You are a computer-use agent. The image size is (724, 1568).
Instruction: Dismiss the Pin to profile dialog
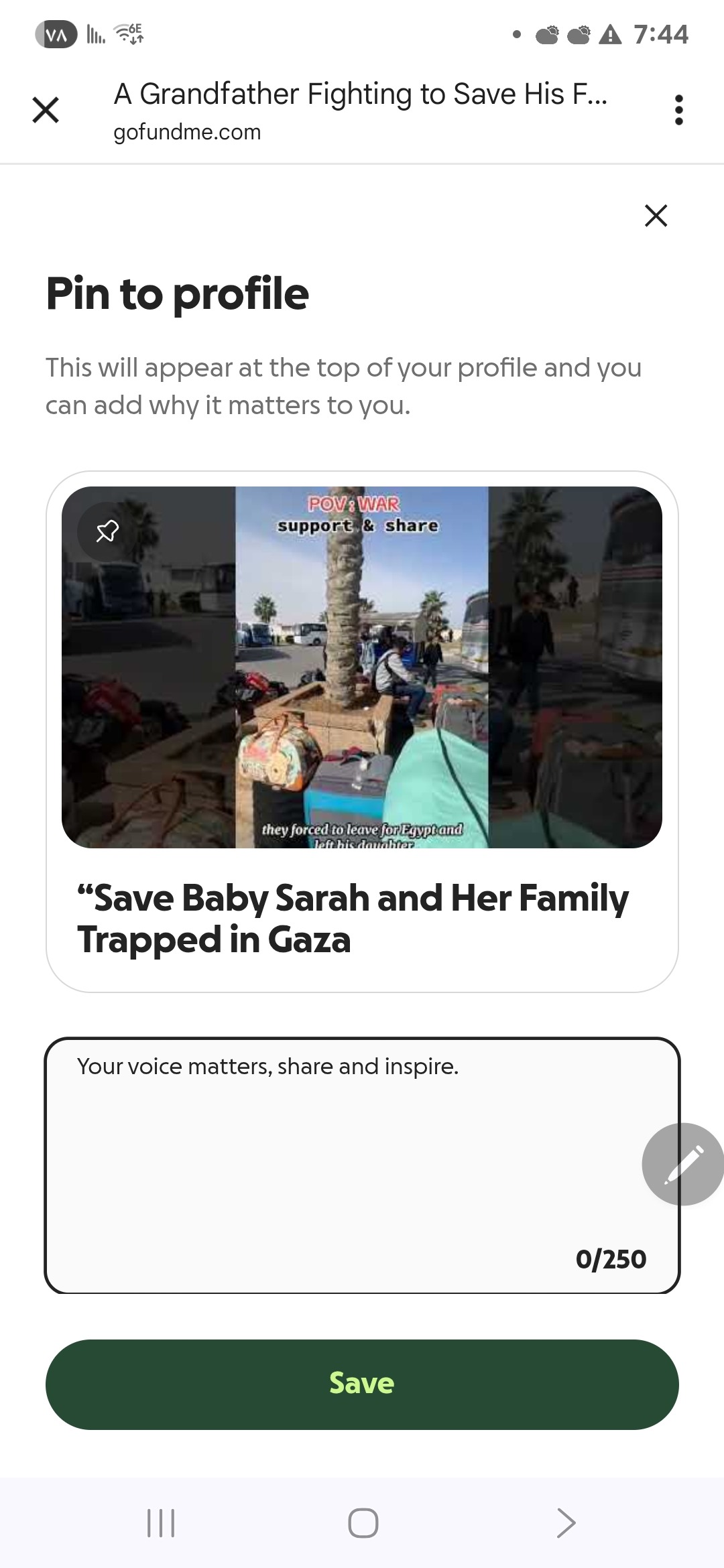click(x=656, y=216)
